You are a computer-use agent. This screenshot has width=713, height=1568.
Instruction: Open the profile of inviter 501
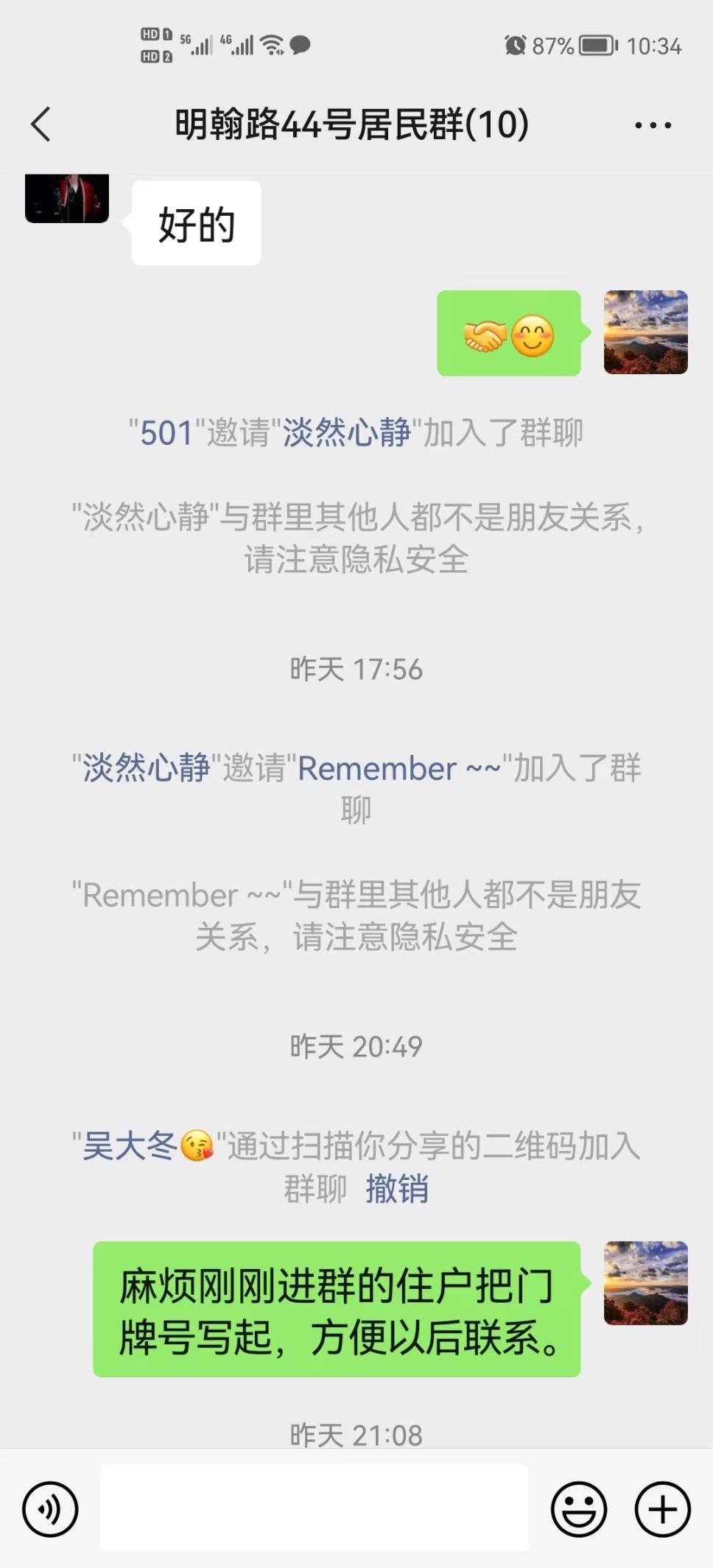click(166, 433)
